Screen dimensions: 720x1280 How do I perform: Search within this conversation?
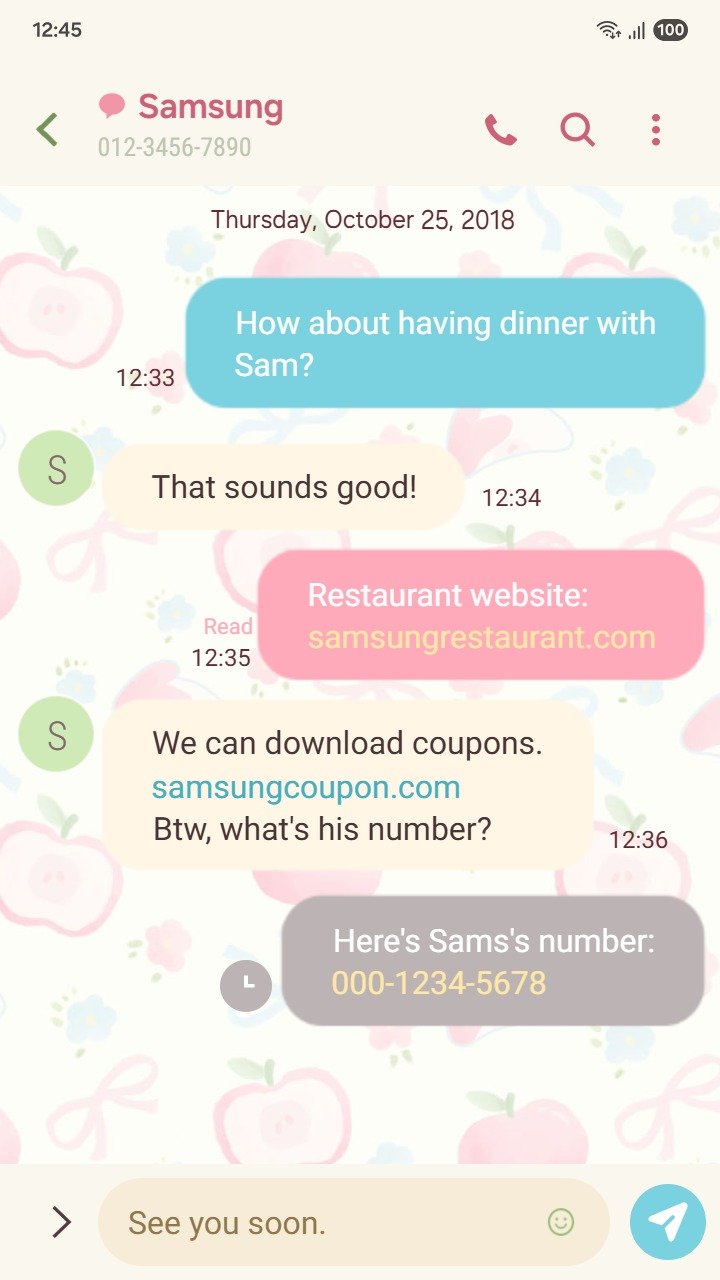tap(577, 130)
